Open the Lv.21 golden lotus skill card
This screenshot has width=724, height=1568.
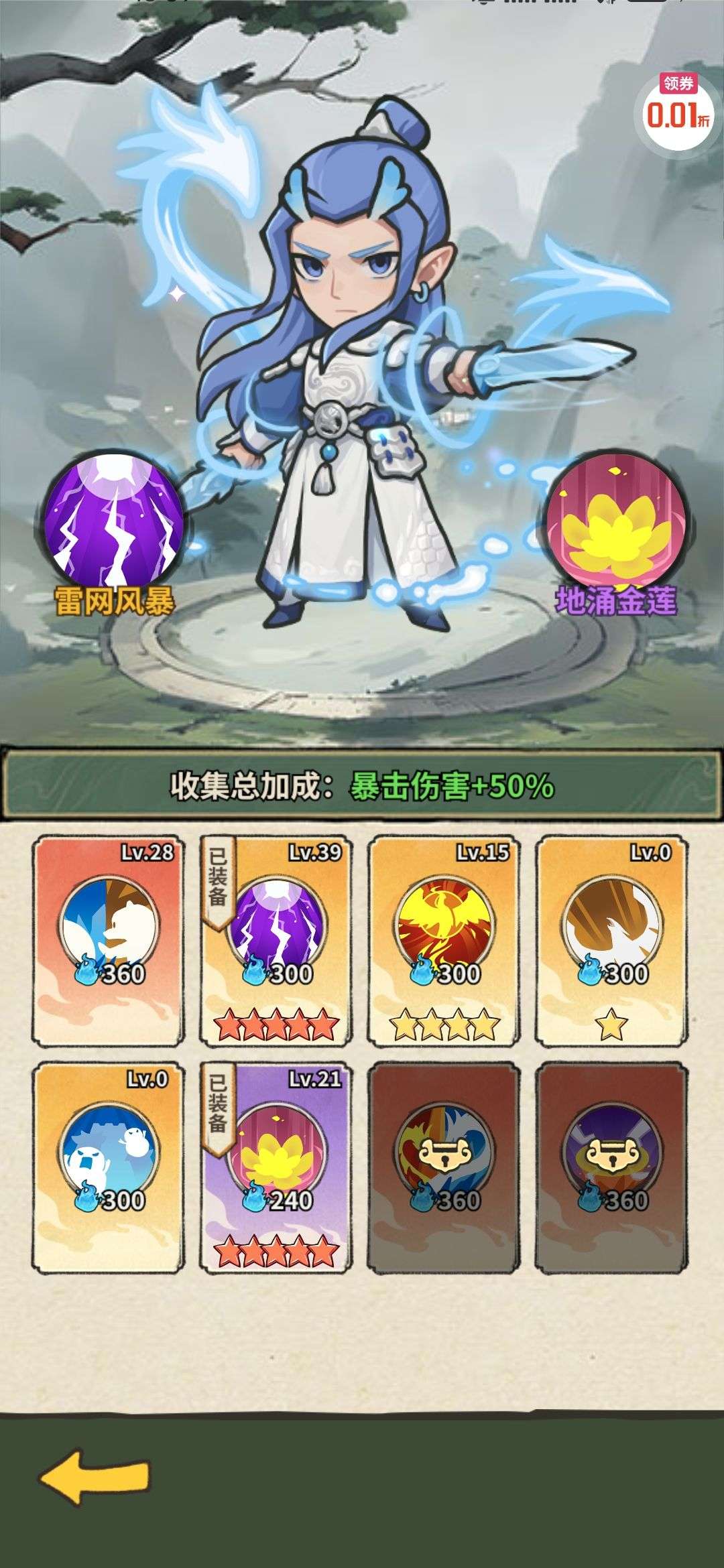276,1166
